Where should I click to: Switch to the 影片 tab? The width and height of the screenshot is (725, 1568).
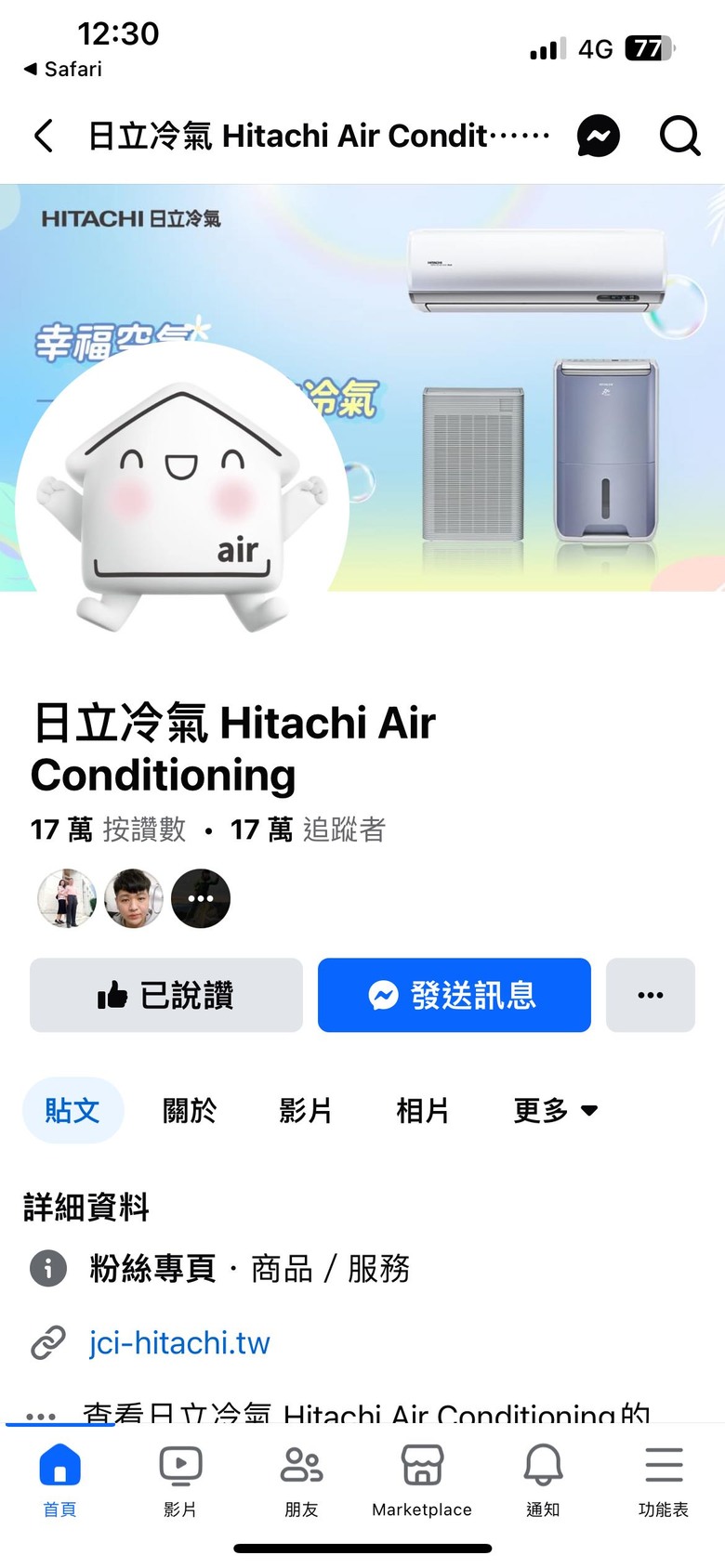point(306,1110)
